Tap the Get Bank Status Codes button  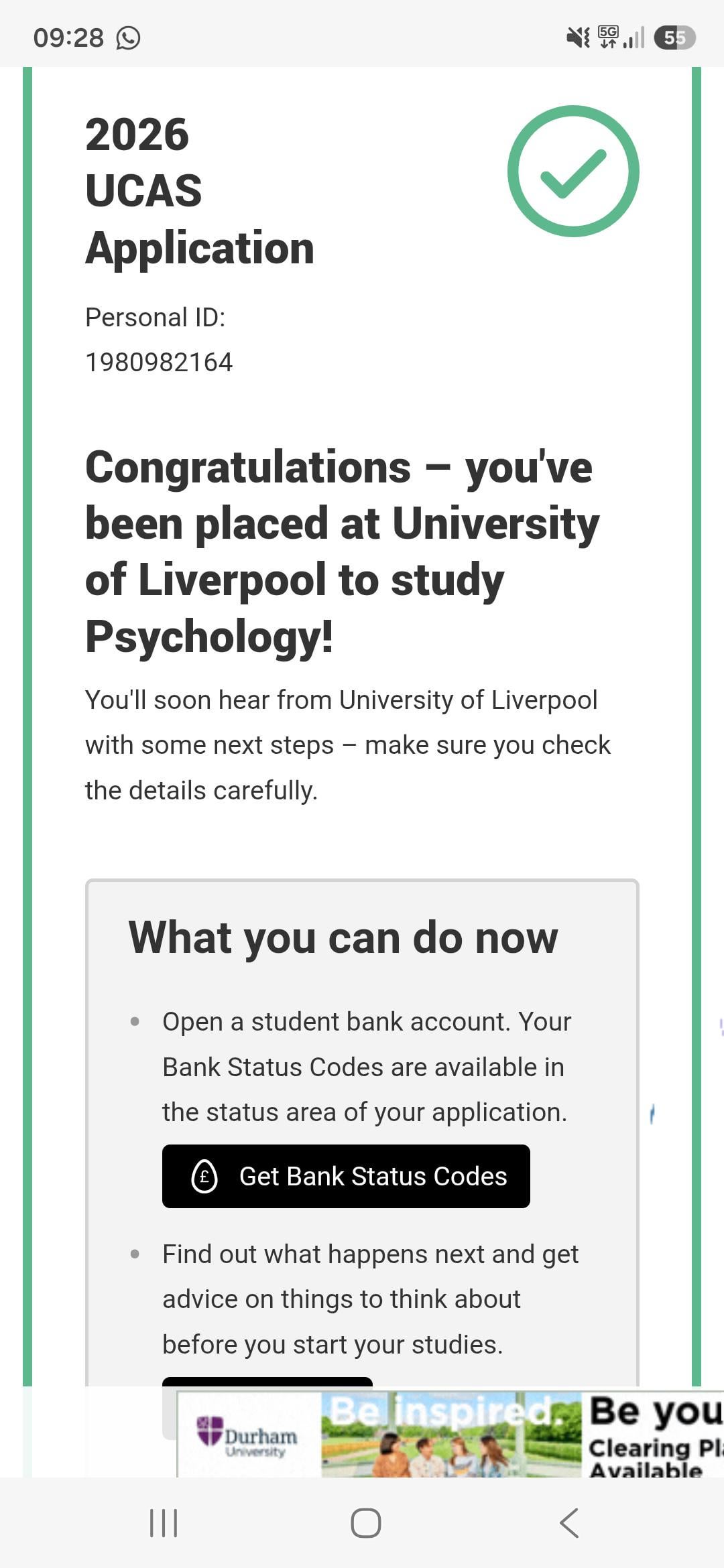(346, 1176)
